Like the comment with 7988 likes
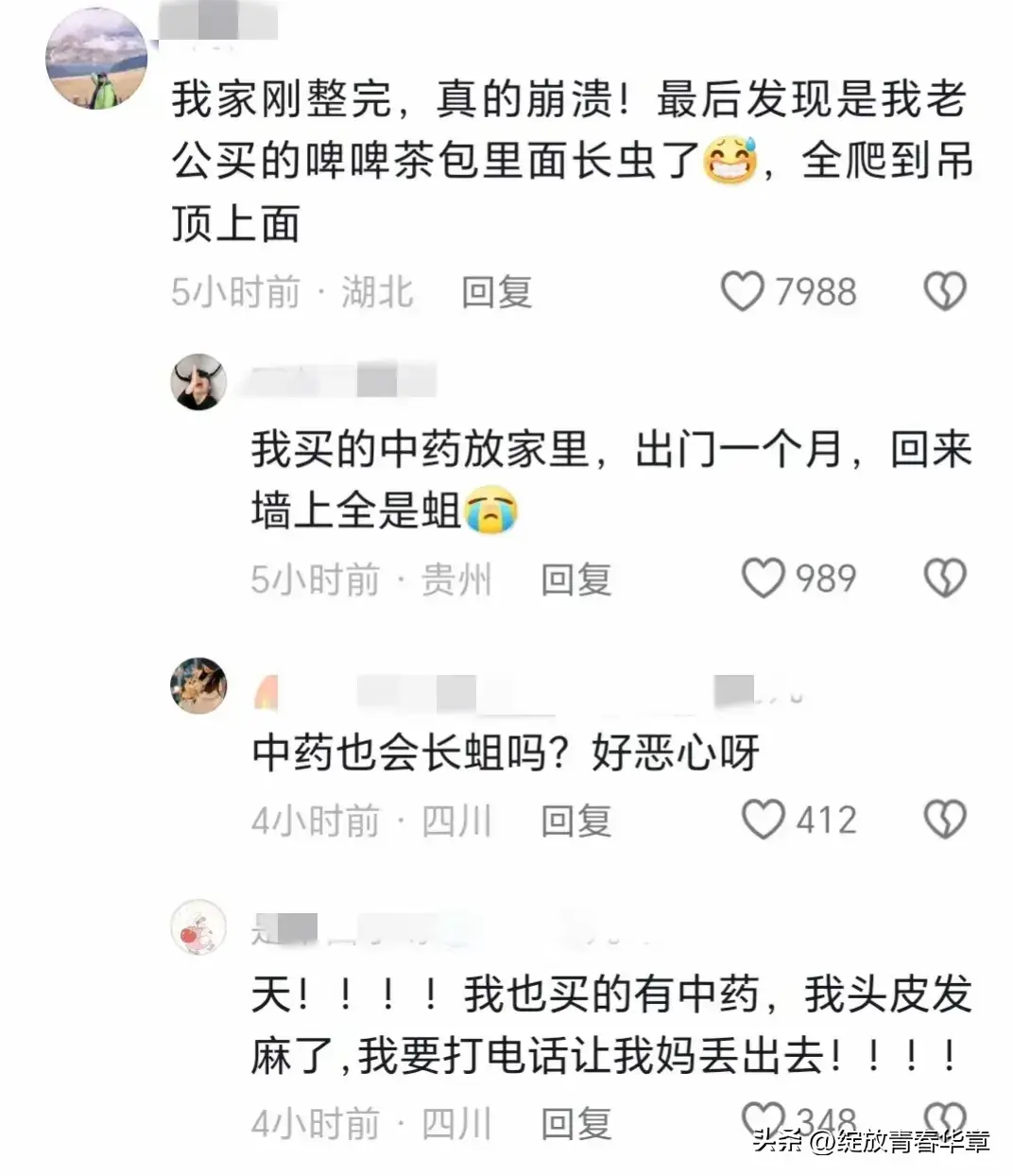This screenshot has width=1013, height=1176. tap(743, 291)
